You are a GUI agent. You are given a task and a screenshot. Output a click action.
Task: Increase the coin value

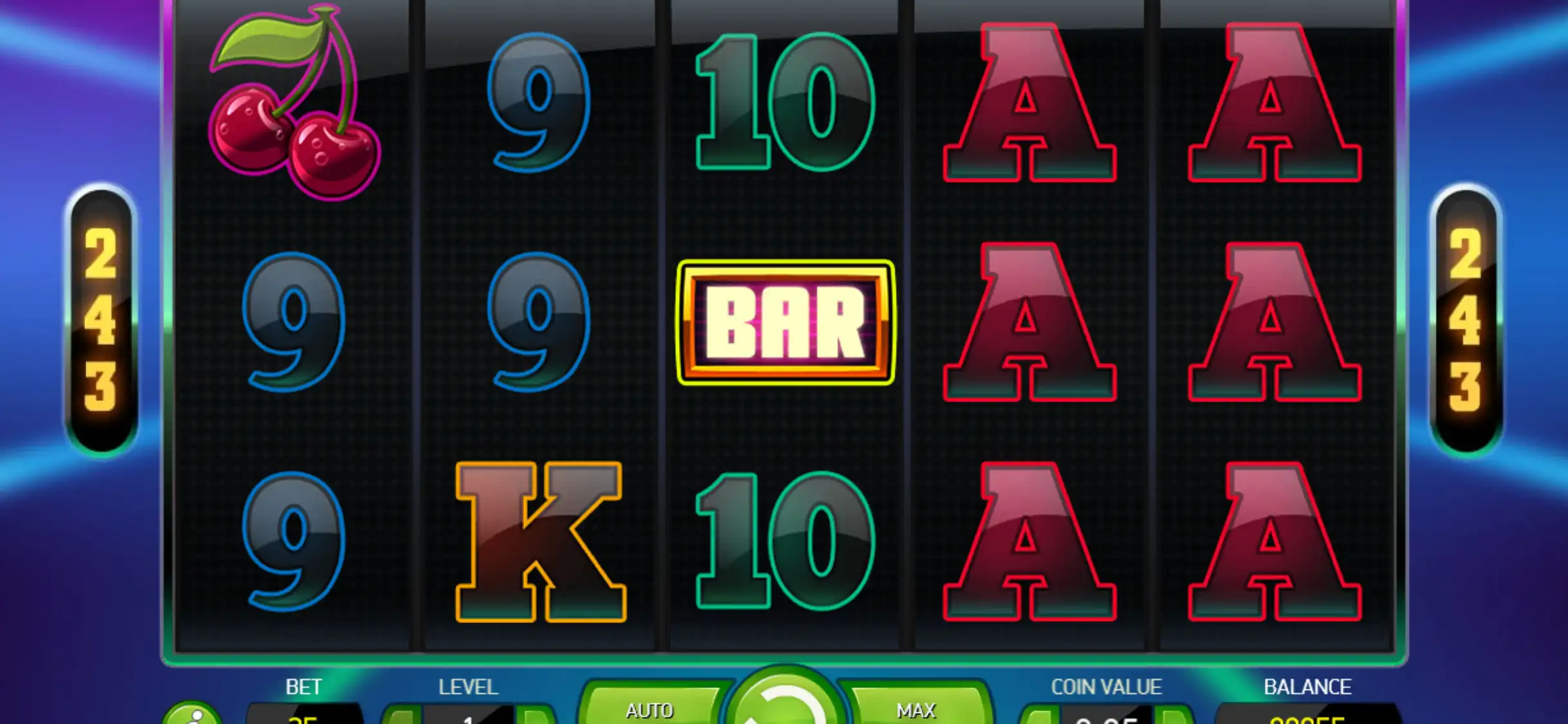click(x=1174, y=716)
